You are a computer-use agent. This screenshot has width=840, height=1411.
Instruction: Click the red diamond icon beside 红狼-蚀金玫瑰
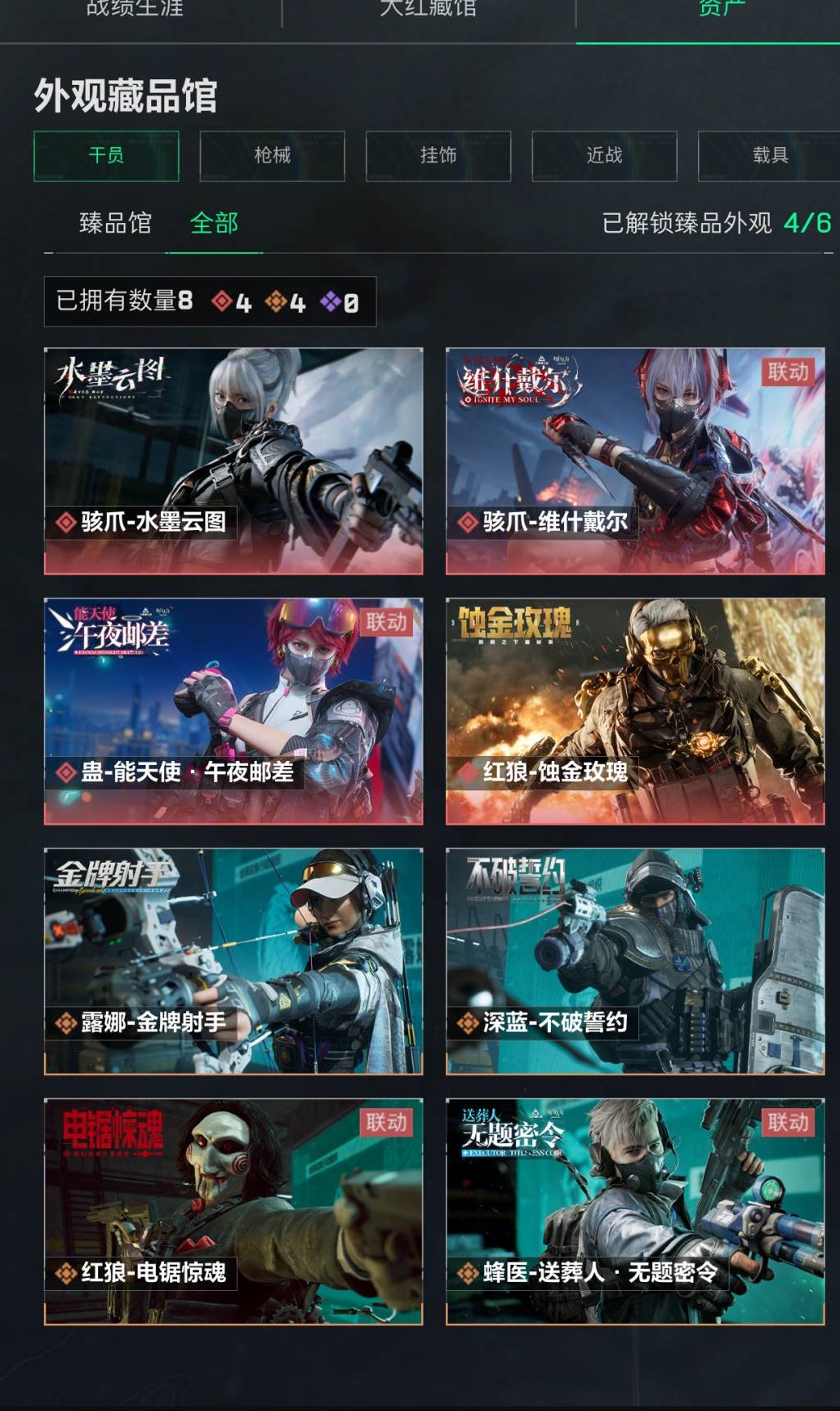468,773
